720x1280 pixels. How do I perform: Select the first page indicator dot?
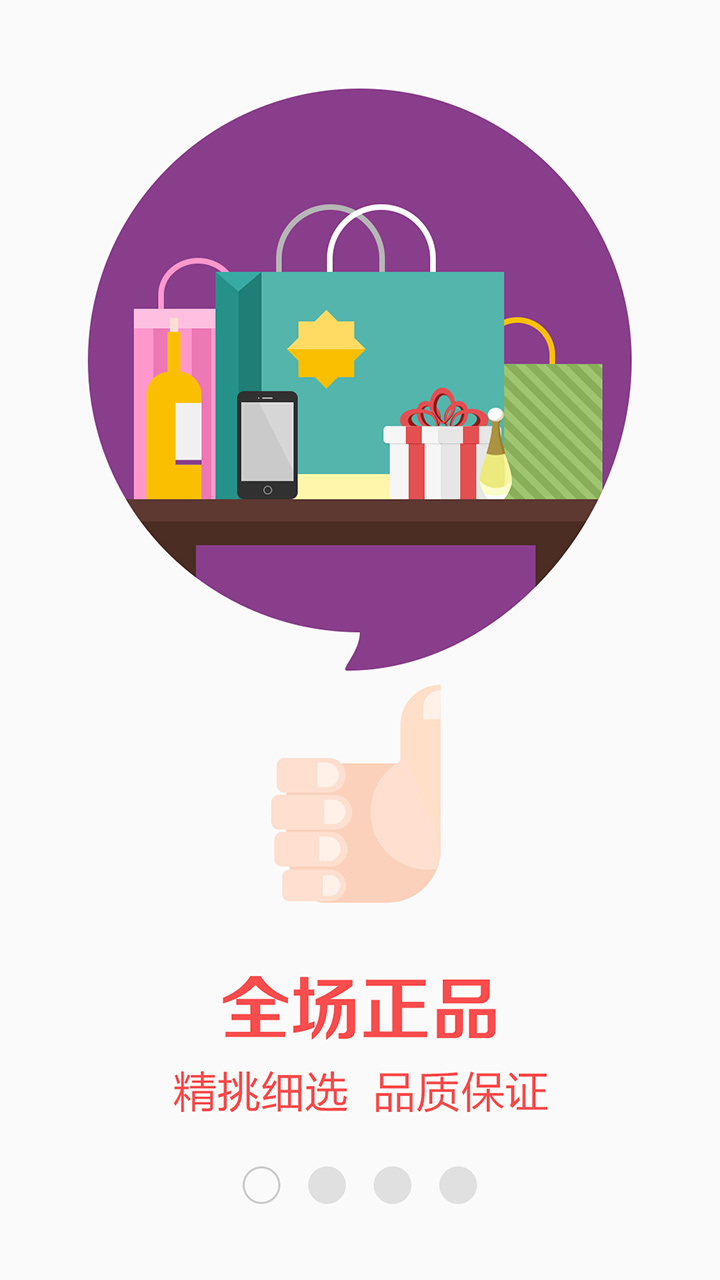coord(262,1185)
